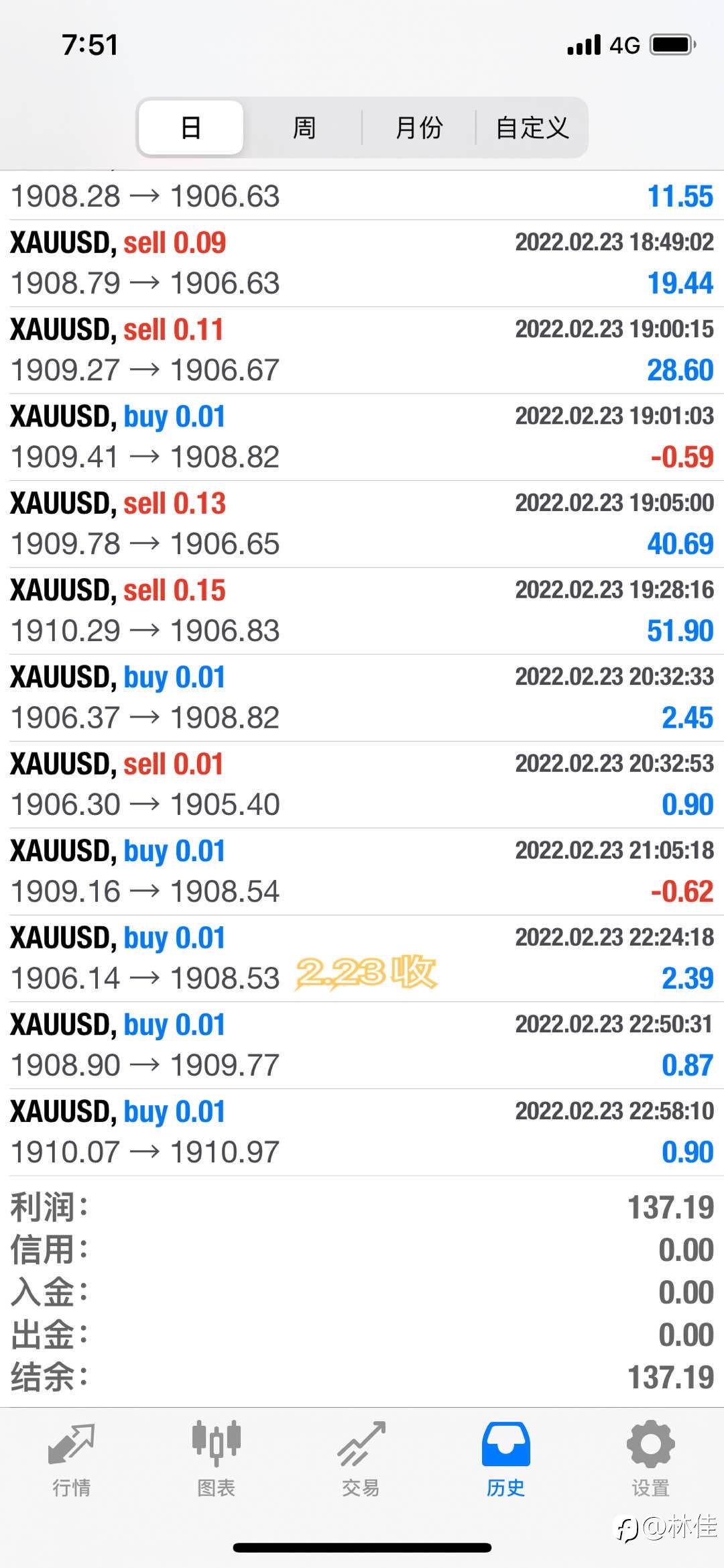Select the 日 day segment
The image size is (724, 1568).
pyautogui.click(x=191, y=127)
